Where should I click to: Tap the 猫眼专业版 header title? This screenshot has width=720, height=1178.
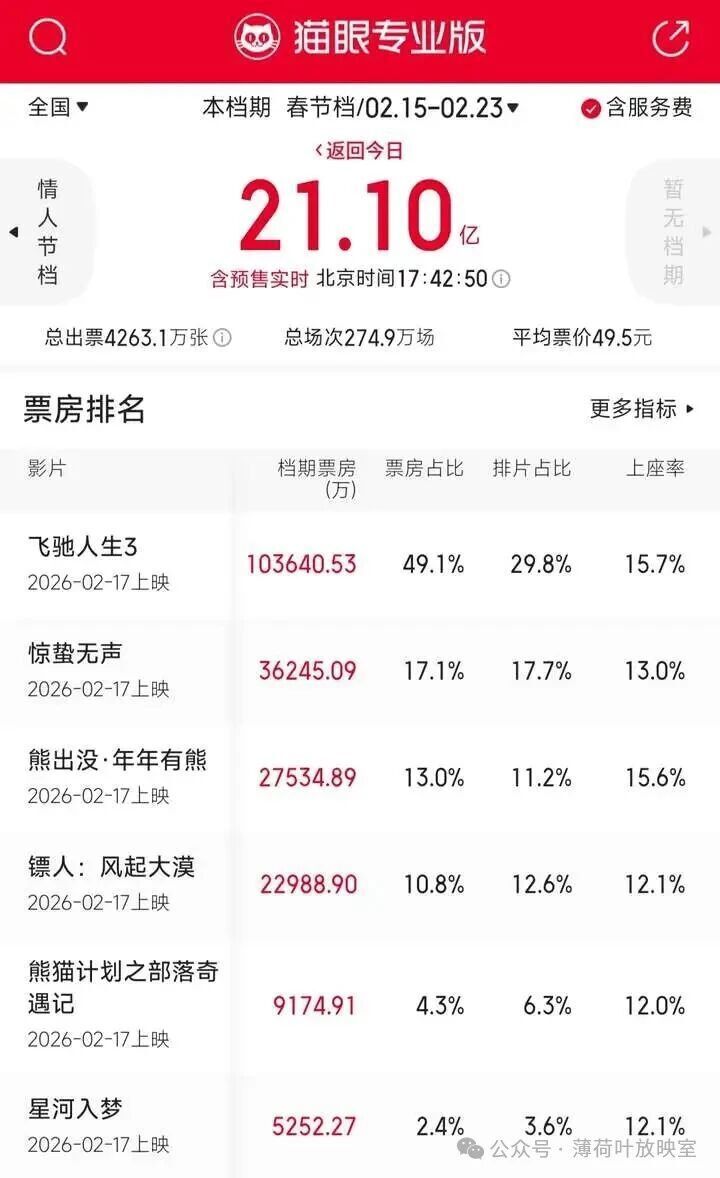[390, 36]
